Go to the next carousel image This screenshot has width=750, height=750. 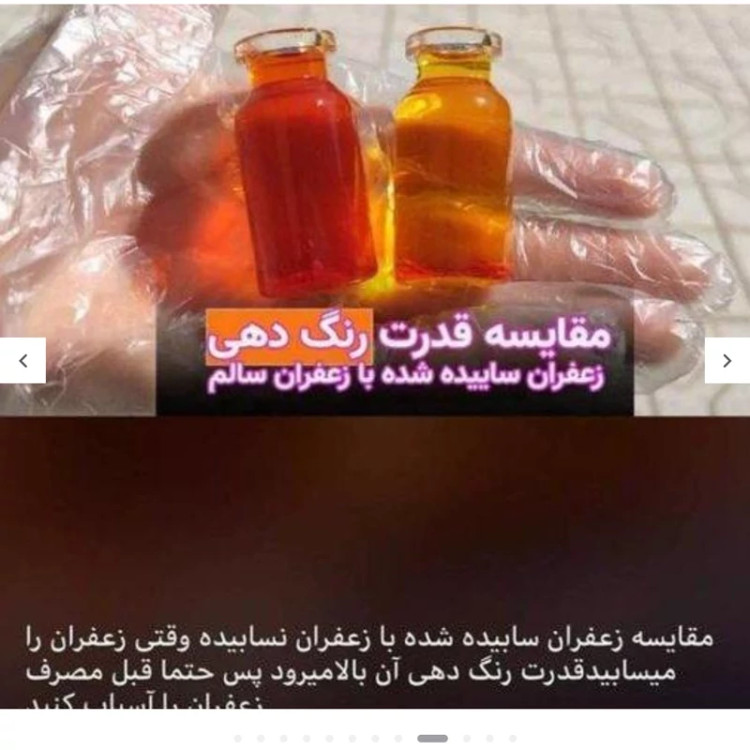pyautogui.click(x=727, y=360)
